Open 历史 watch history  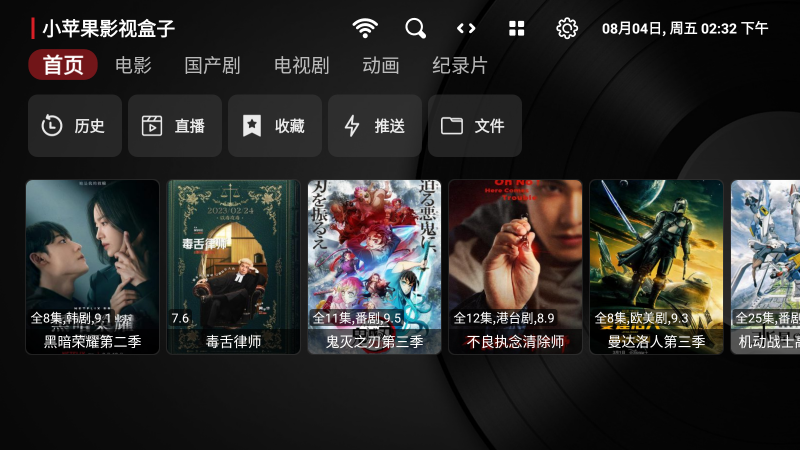coord(75,126)
